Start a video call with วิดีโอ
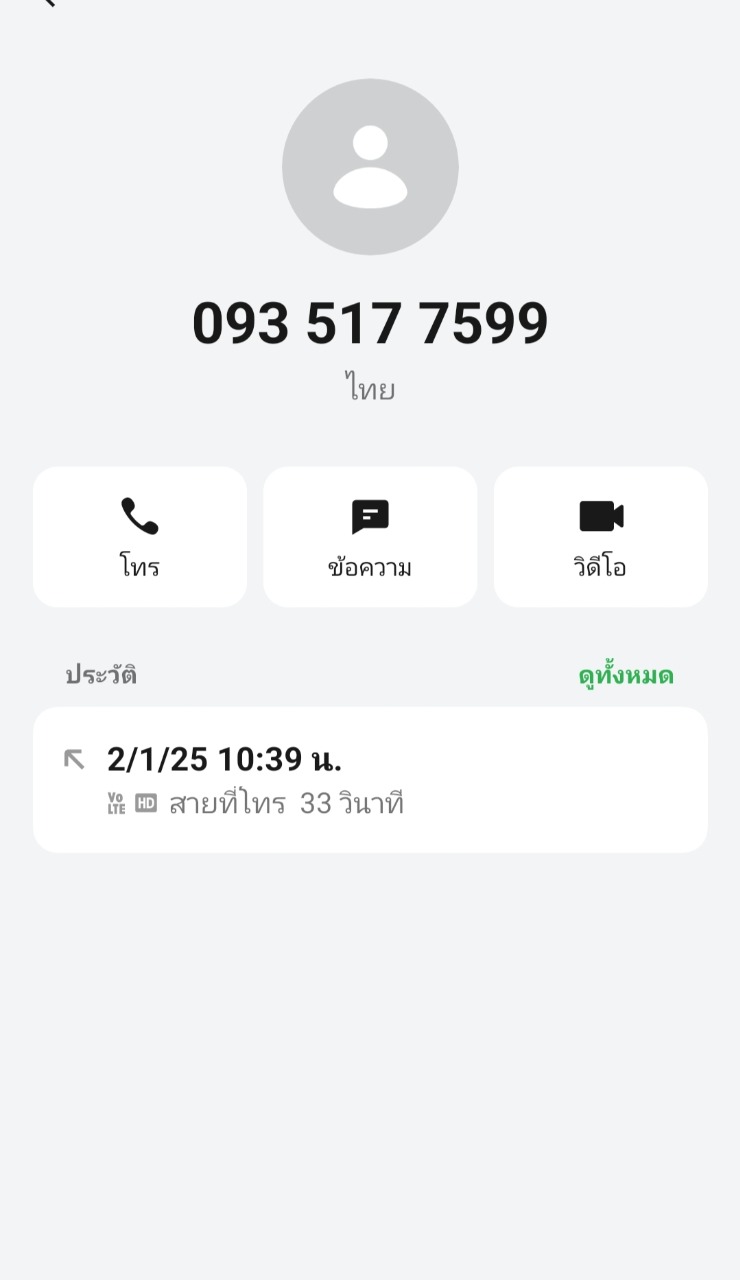 pos(600,537)
